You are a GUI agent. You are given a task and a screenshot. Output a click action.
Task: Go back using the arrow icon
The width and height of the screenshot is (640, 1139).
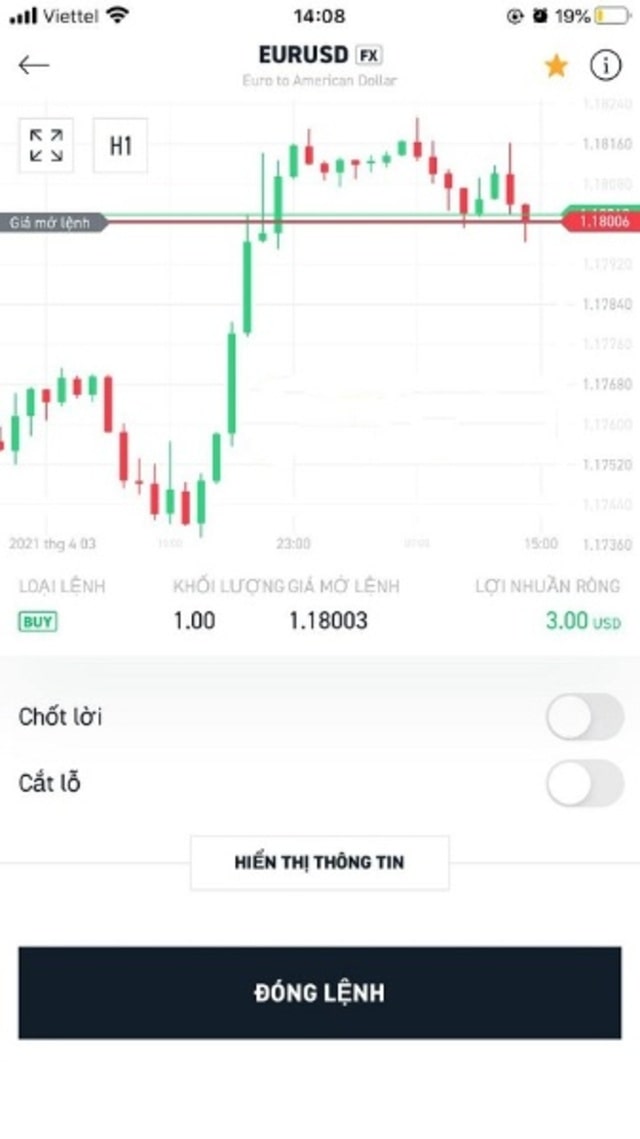(x=33, y=65)
